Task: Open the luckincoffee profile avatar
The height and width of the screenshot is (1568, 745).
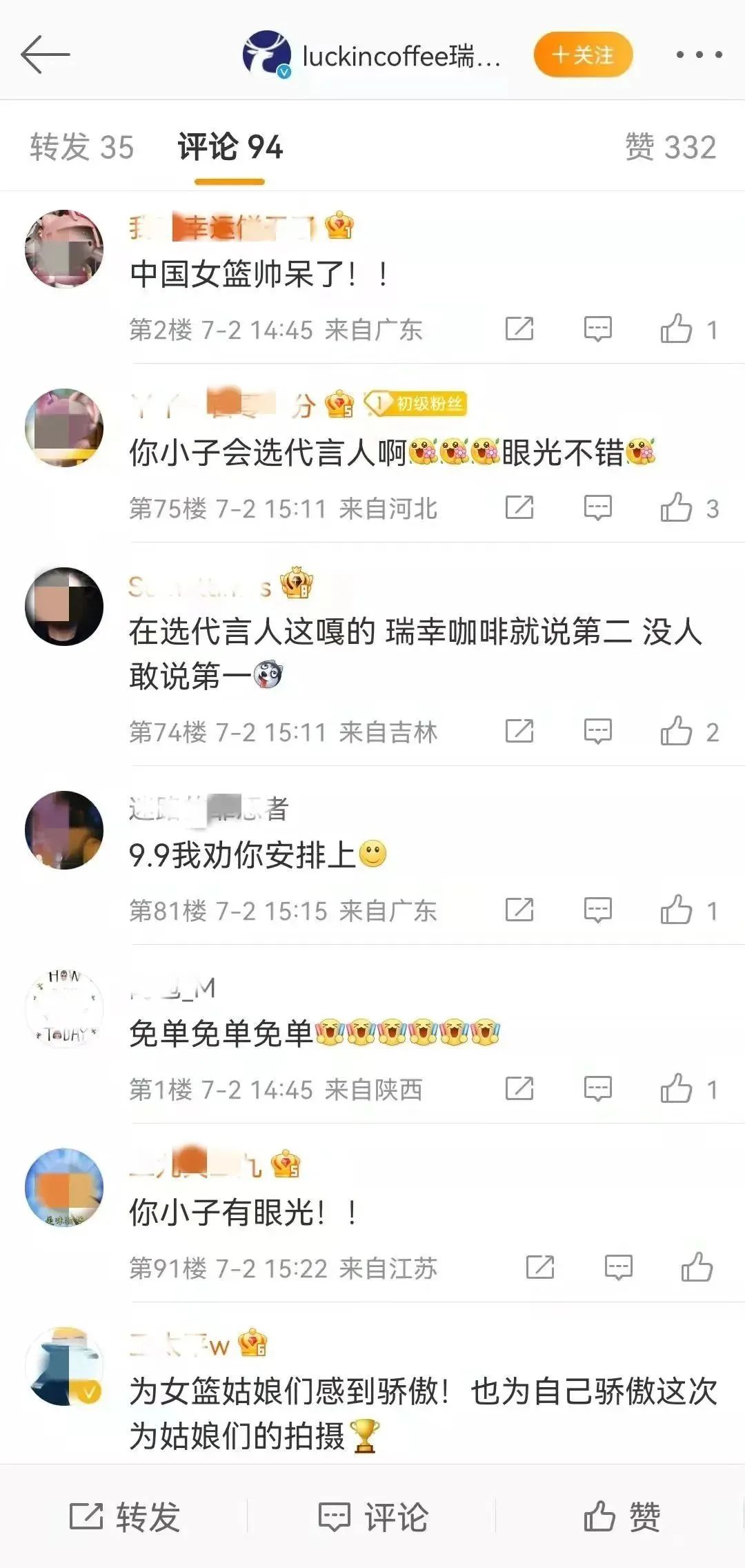Action: click(266, 55)
